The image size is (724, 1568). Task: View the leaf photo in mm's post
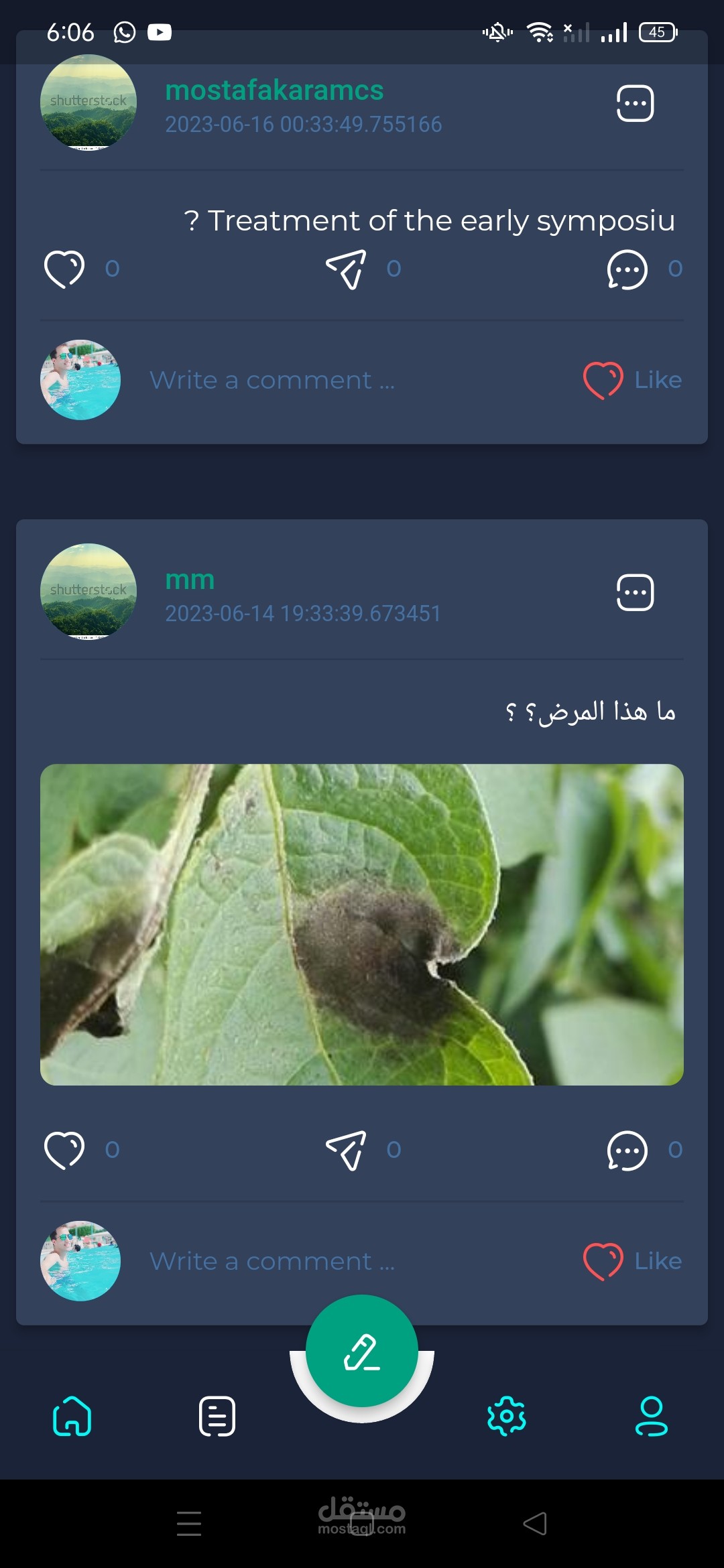(362, 924)
